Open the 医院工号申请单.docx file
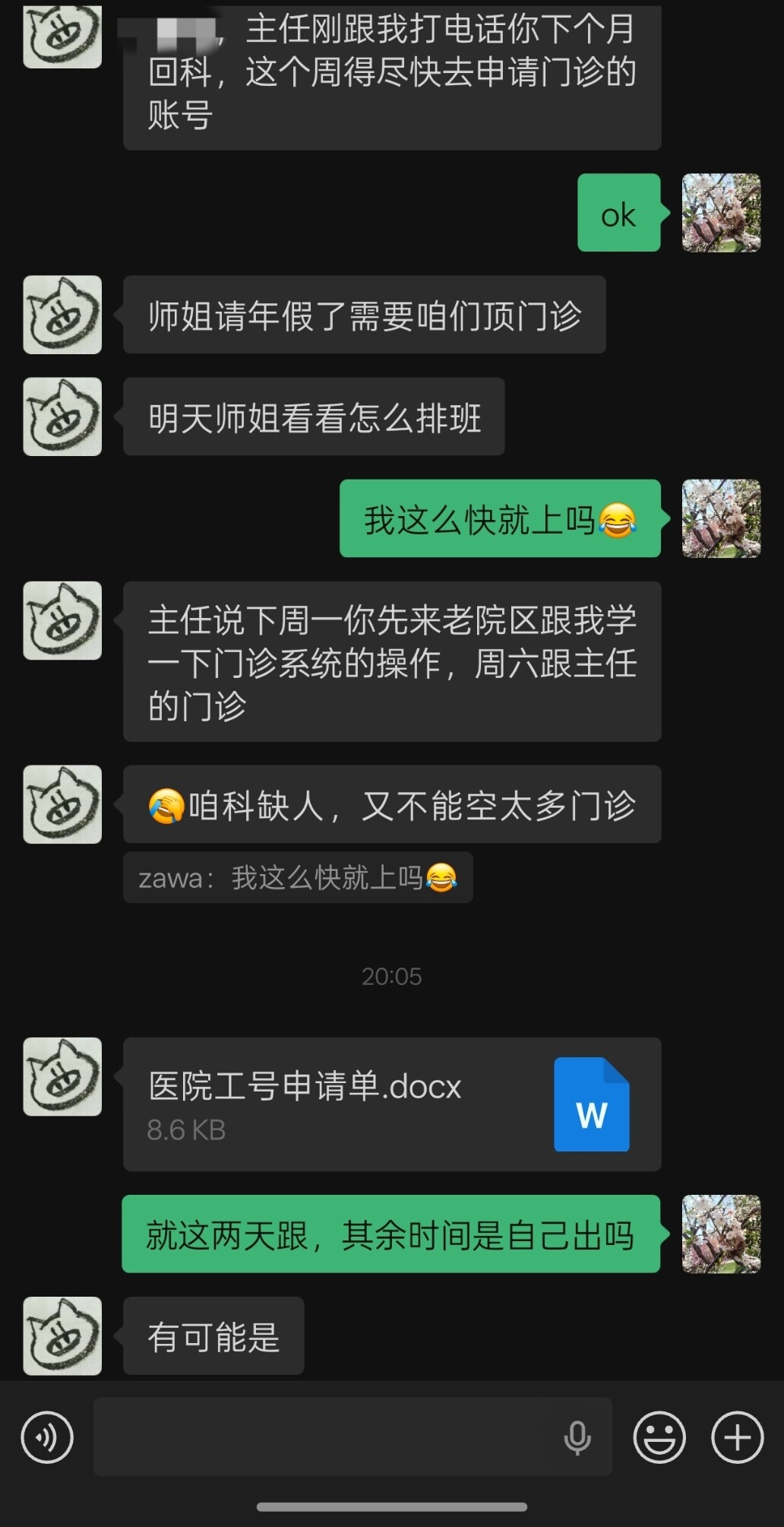Screen dimensions: 784x1527 coord(391,1104)
